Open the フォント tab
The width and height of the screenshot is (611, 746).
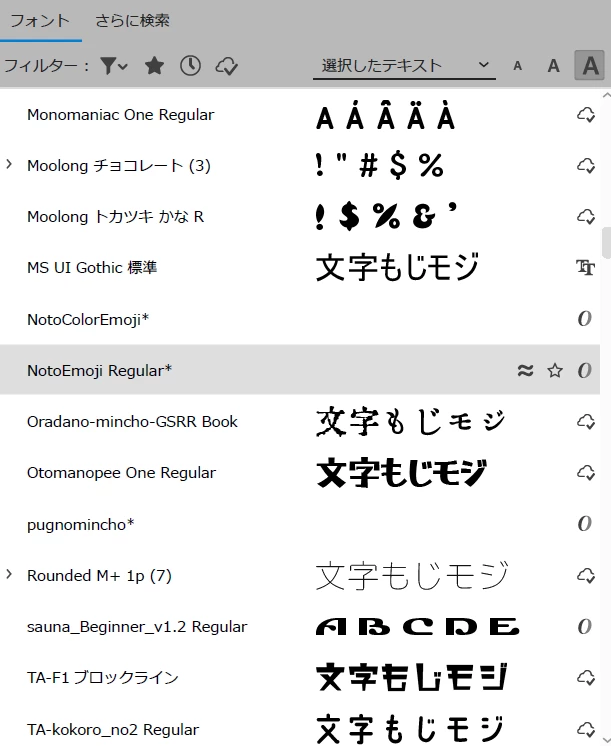coord(40,20)
